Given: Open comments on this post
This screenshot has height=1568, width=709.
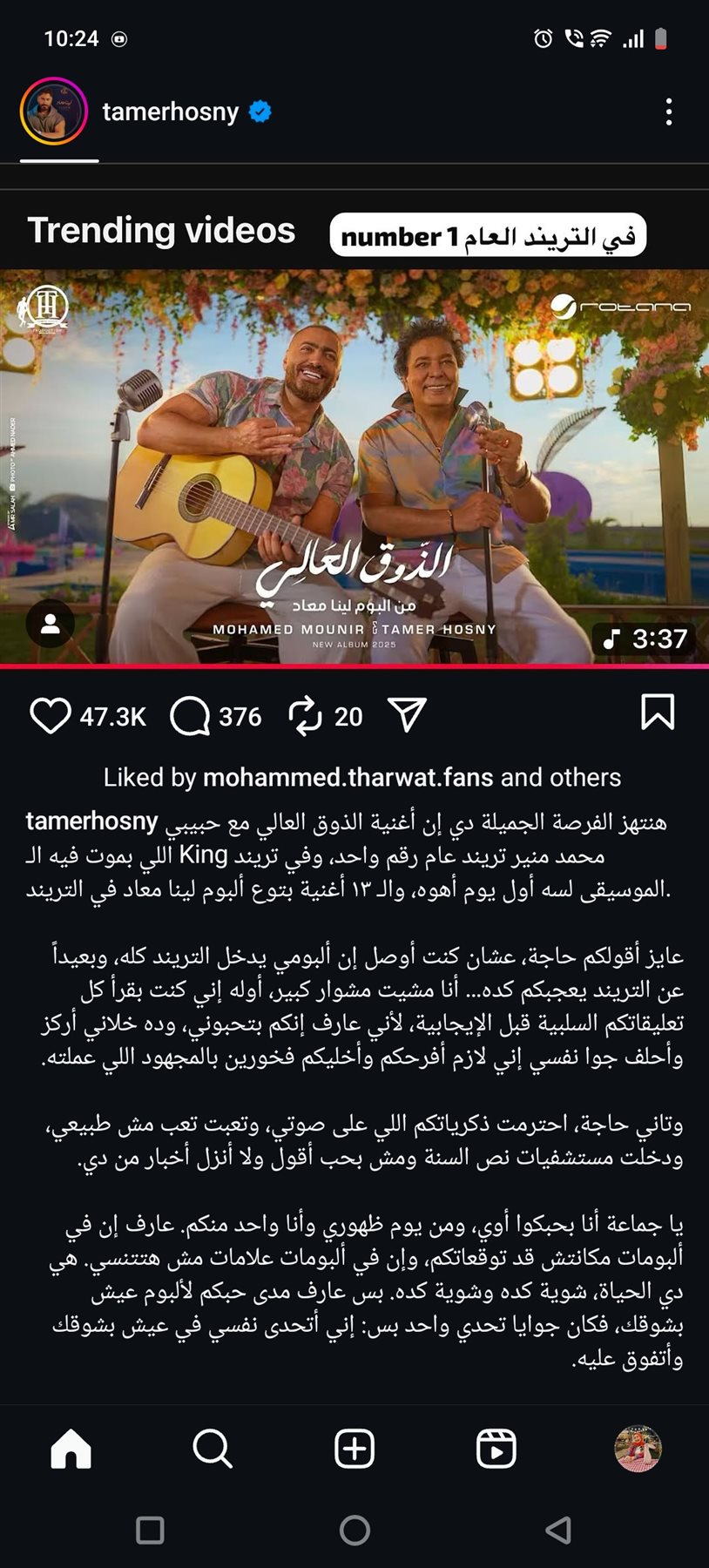Looking at the screenshot, I should [190, 715].
